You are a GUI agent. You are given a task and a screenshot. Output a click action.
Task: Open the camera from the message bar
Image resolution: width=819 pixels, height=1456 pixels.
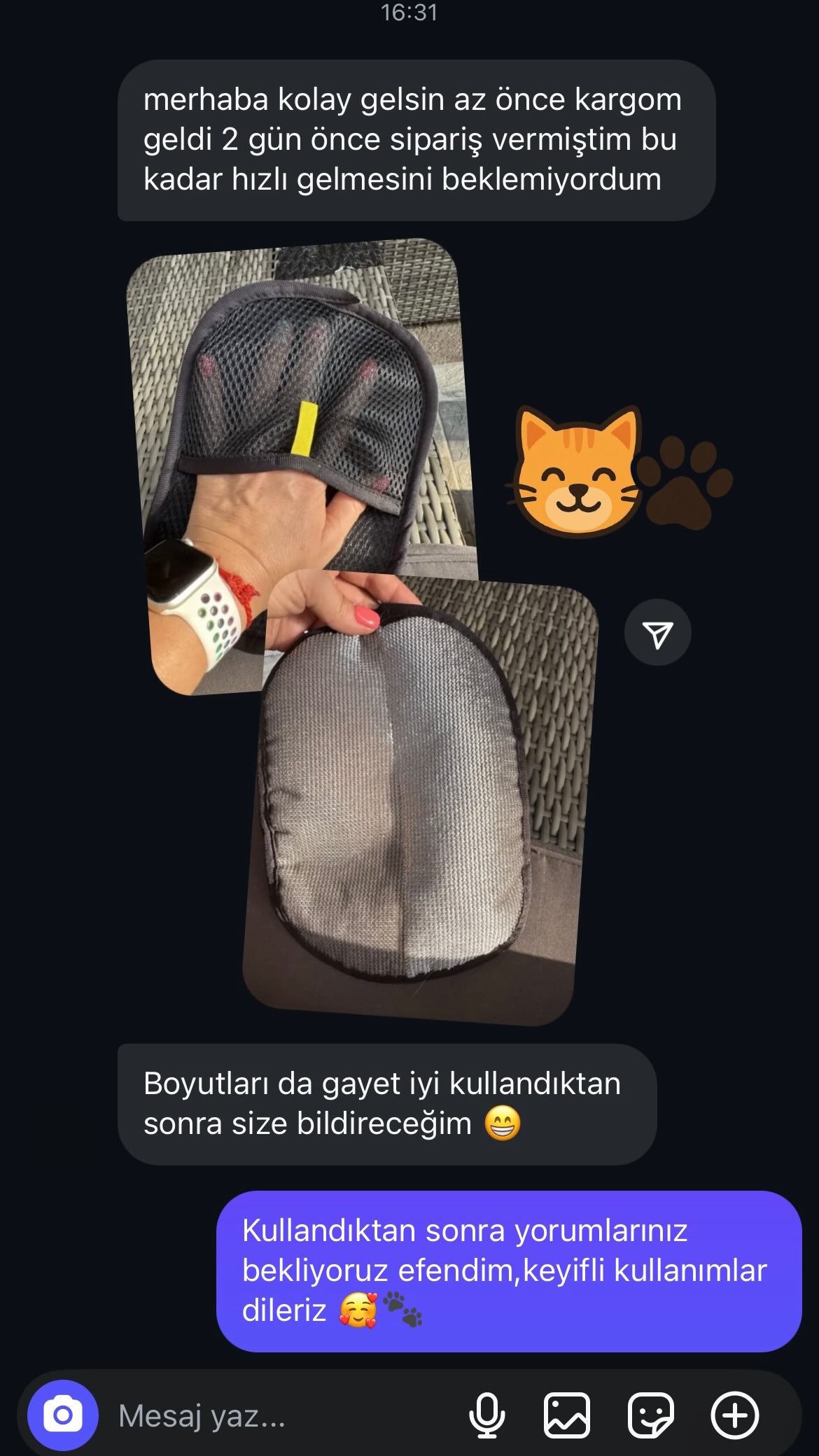pos(62,1415)
